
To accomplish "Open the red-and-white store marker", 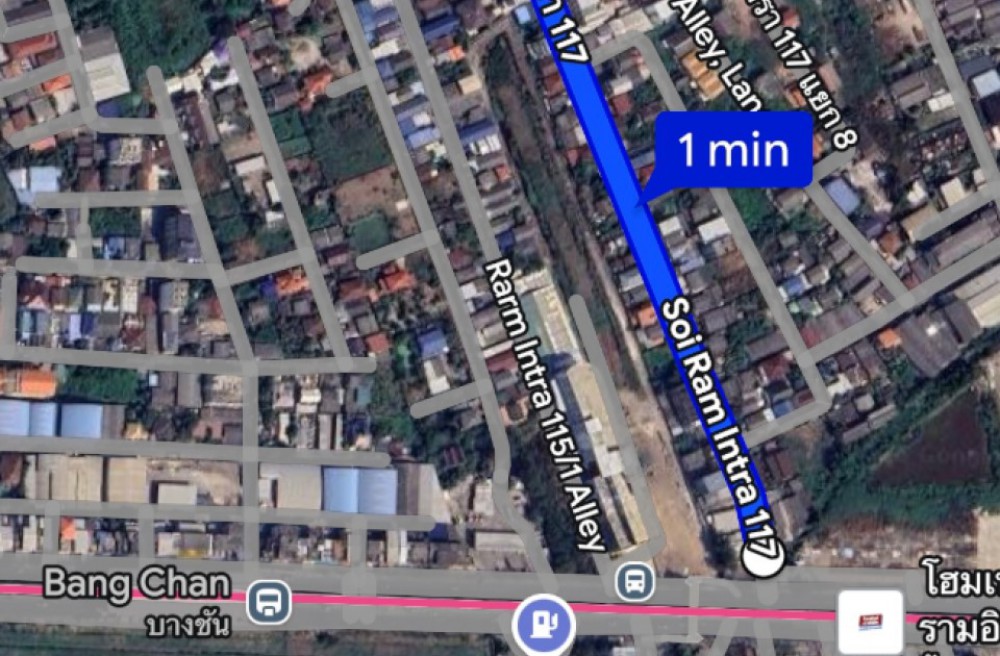I will [x=870, y=622].
